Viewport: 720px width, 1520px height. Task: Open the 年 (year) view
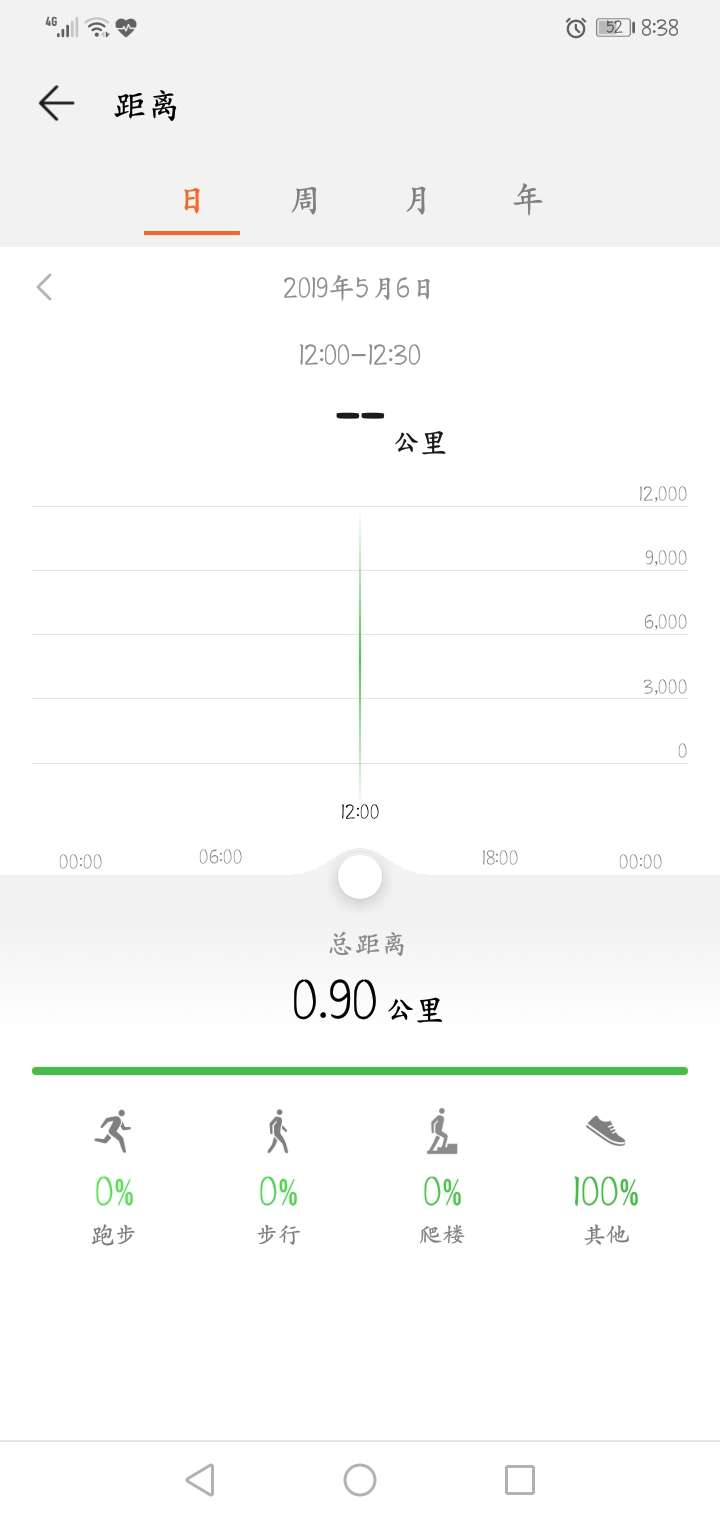(529, 199)
